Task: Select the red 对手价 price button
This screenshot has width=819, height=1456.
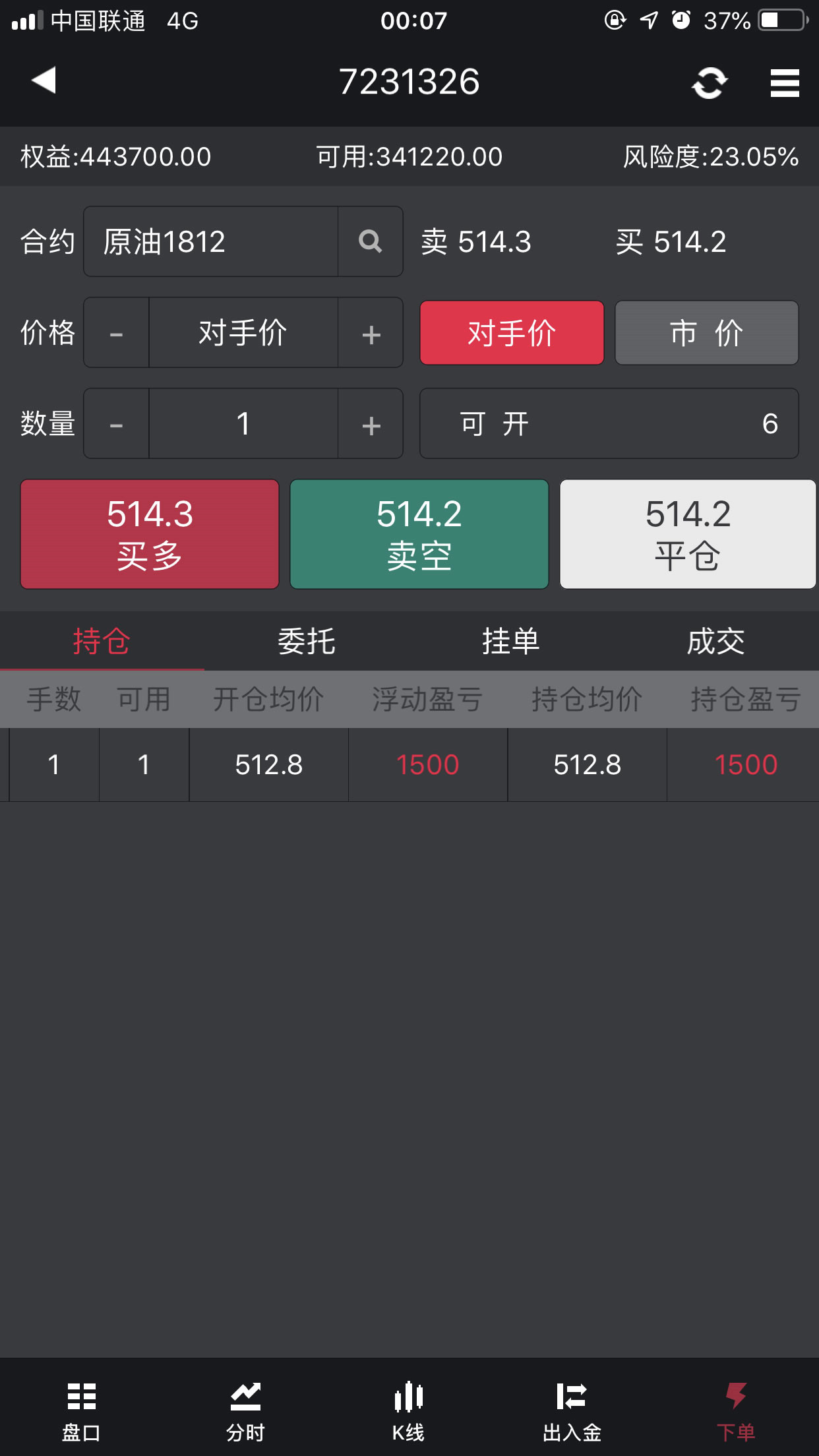Action: 512,332
